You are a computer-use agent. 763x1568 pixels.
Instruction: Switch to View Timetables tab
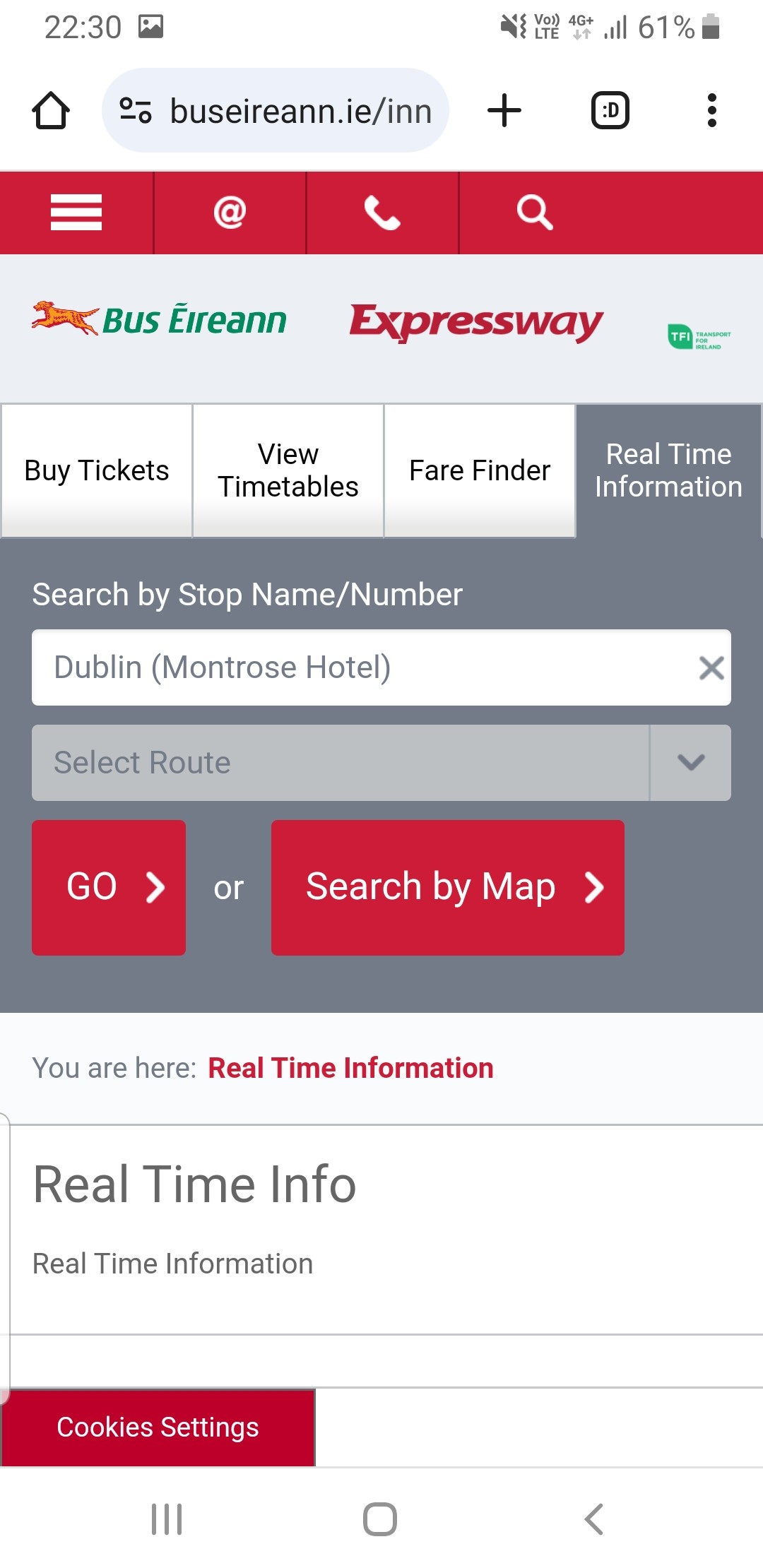coord(288,470)
